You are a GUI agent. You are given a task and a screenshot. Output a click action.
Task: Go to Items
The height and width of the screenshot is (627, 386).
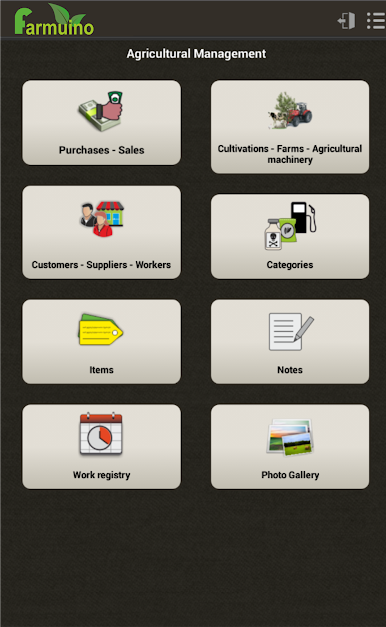point(102,342)
